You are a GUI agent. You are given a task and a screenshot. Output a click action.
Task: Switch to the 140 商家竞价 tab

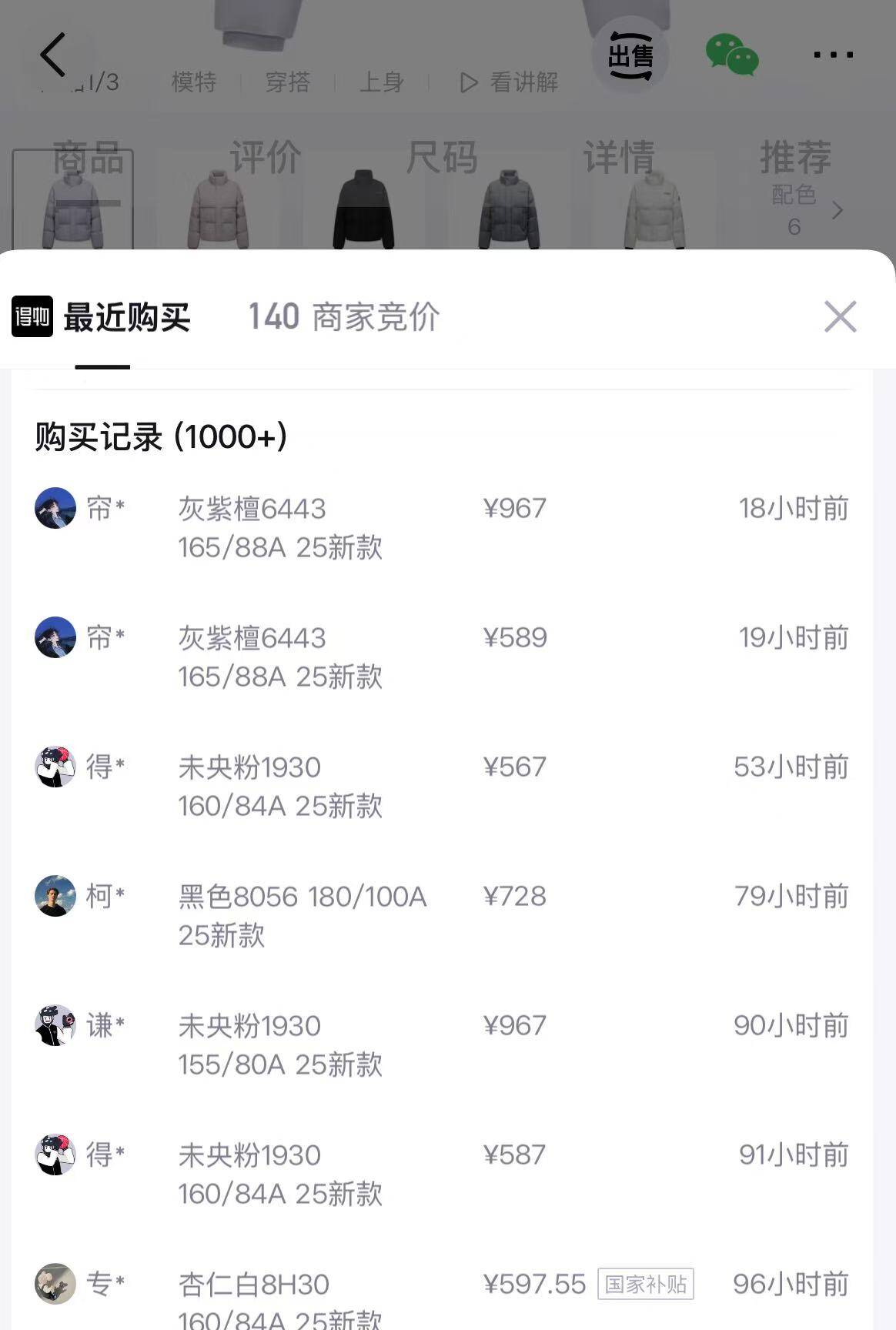pyautogui.click(x=344, y=317)
